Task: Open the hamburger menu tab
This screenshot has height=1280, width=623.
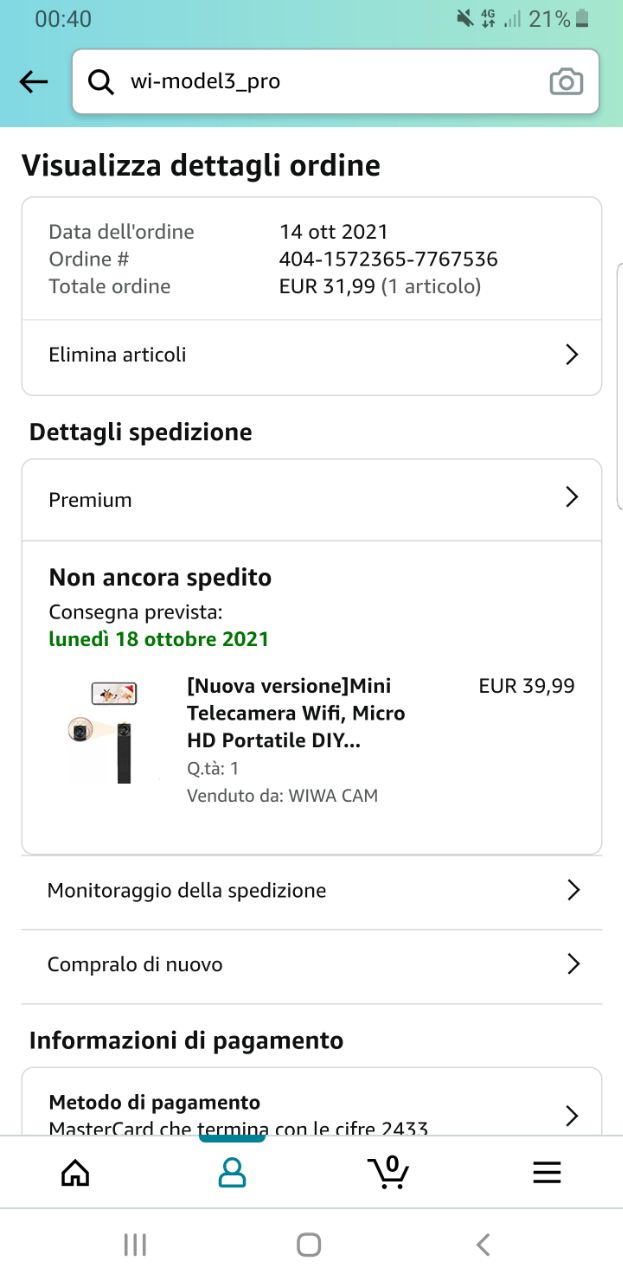Action: 547,1172
